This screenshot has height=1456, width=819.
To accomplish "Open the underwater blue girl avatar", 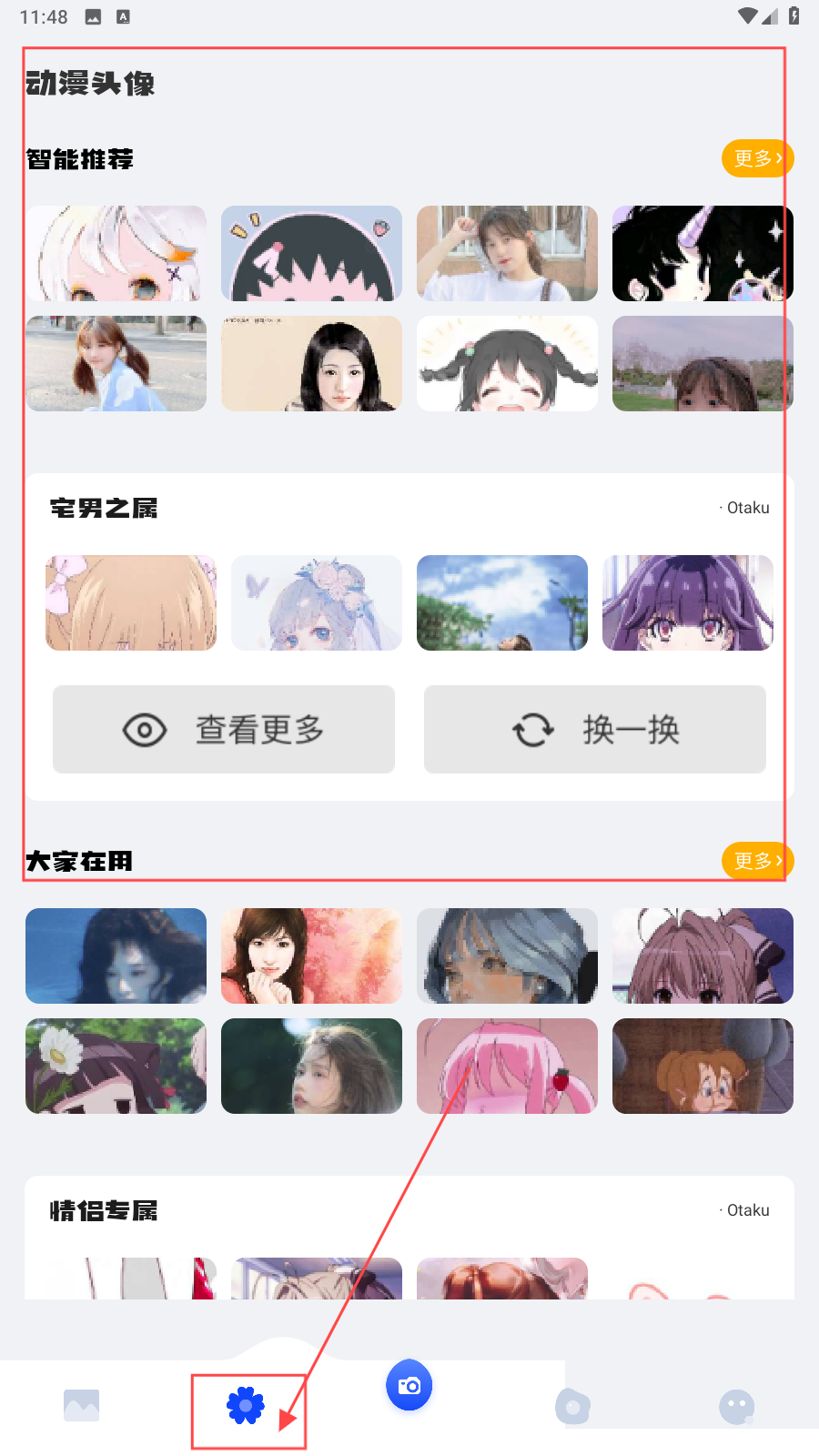I will [116, 955].
